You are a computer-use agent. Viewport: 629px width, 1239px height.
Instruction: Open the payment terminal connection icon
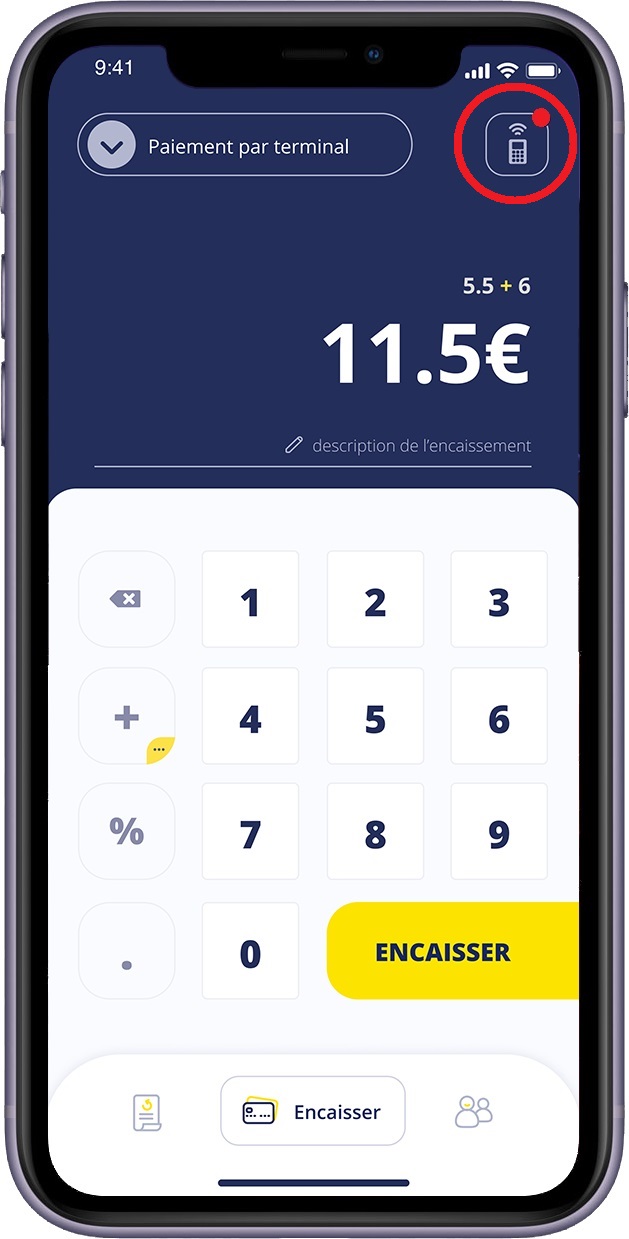click(x=516, y=147)
